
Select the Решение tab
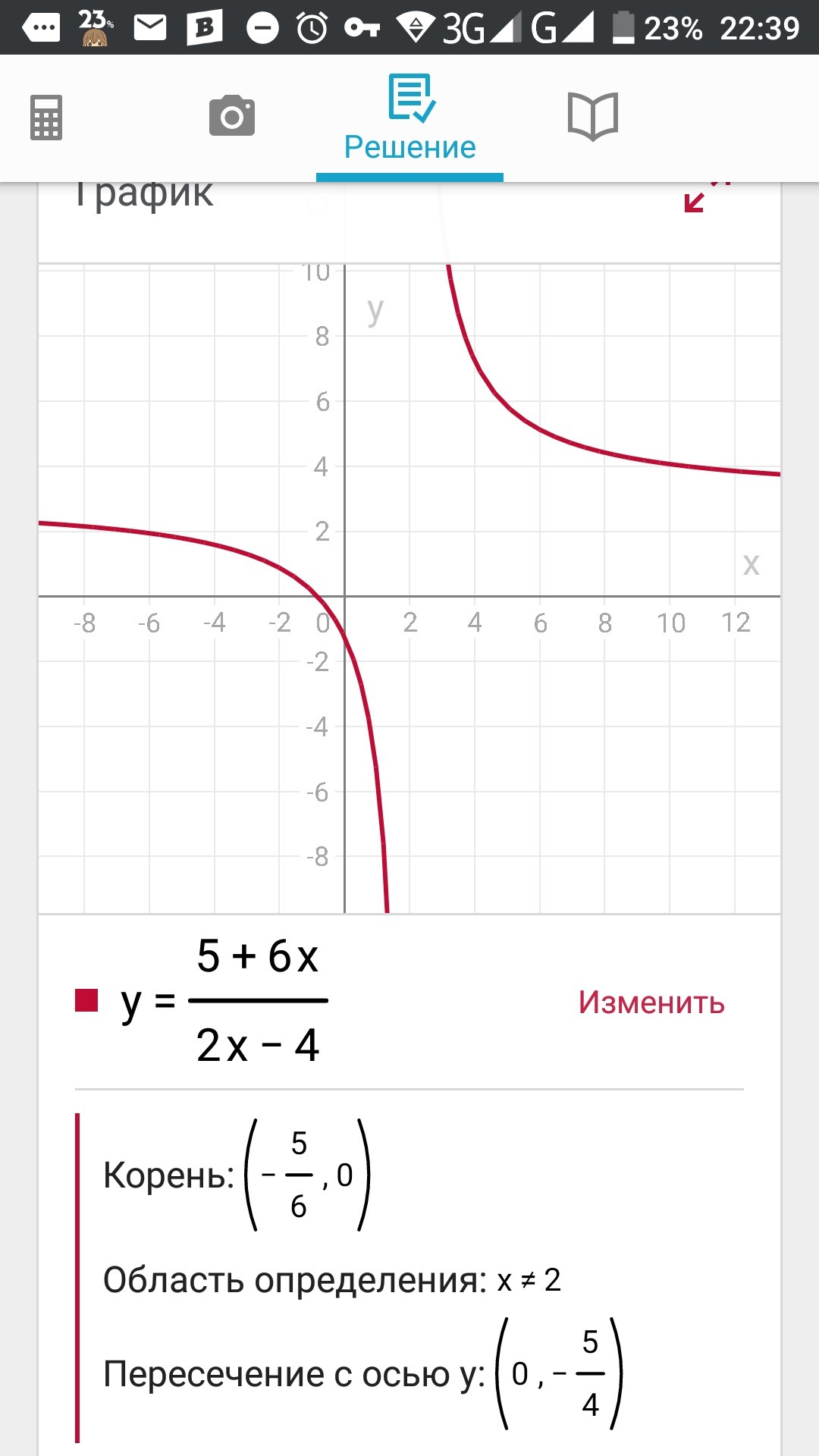[410, 119]
